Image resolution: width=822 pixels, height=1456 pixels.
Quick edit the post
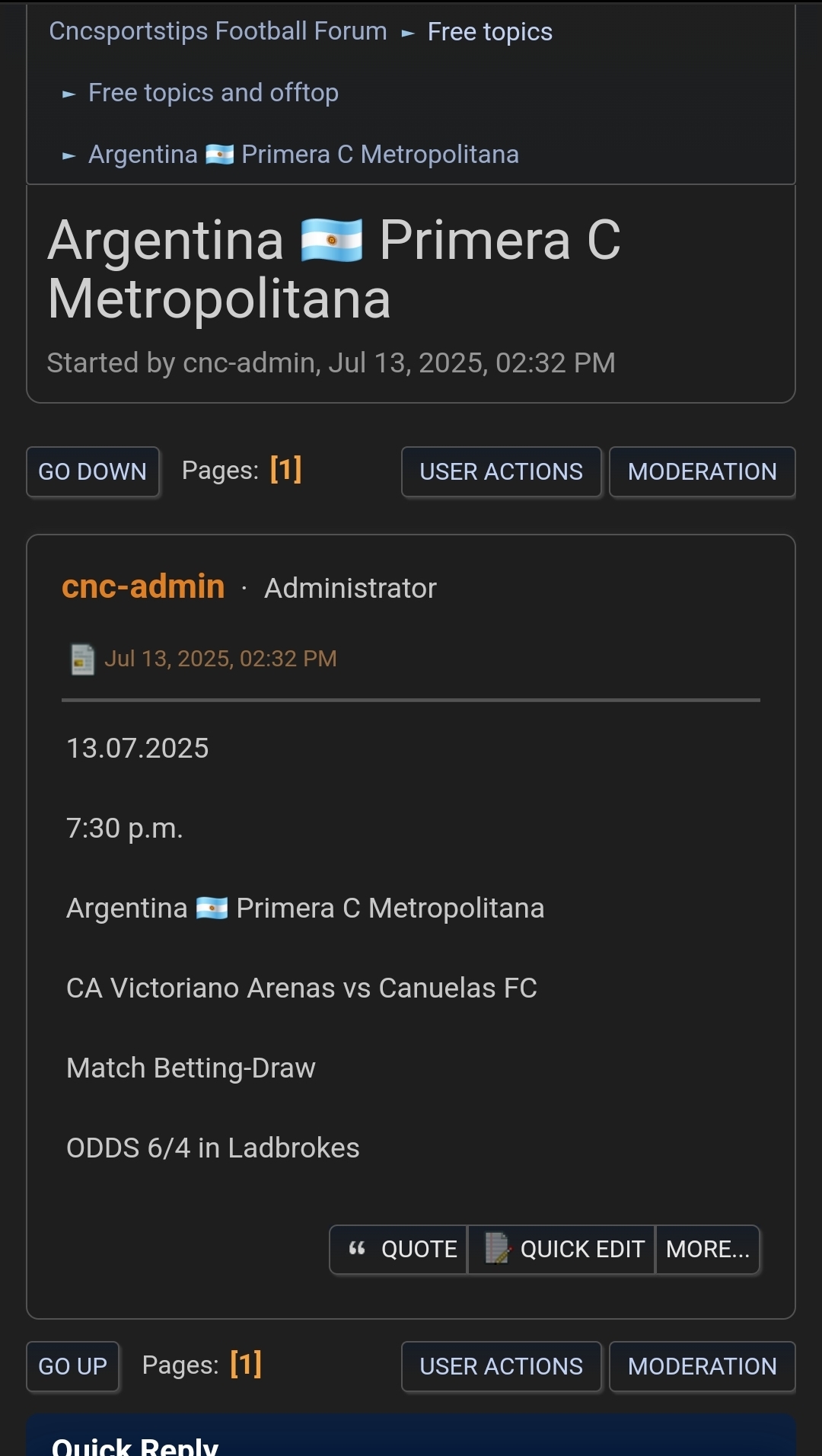tap(561, 1249)
